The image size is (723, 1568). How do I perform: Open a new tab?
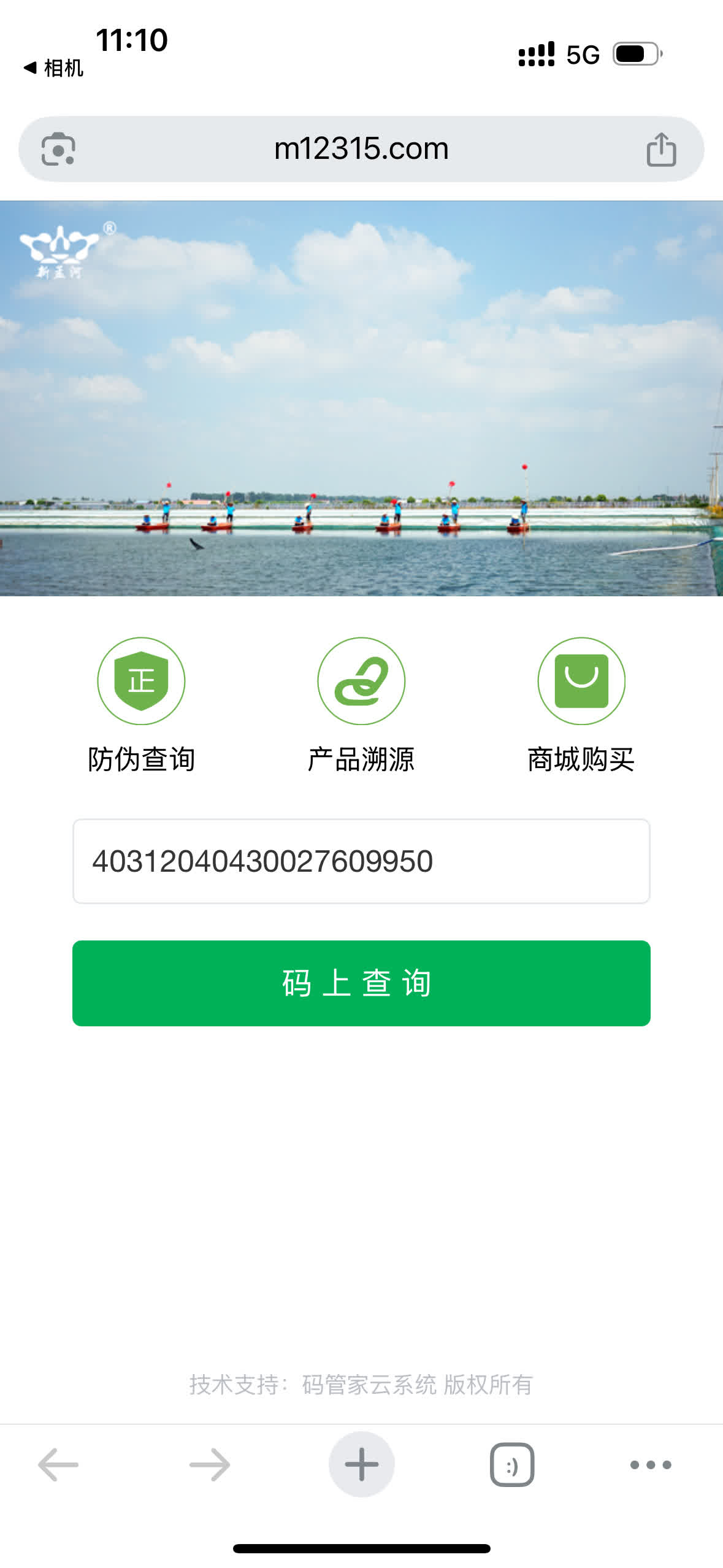361,1464
